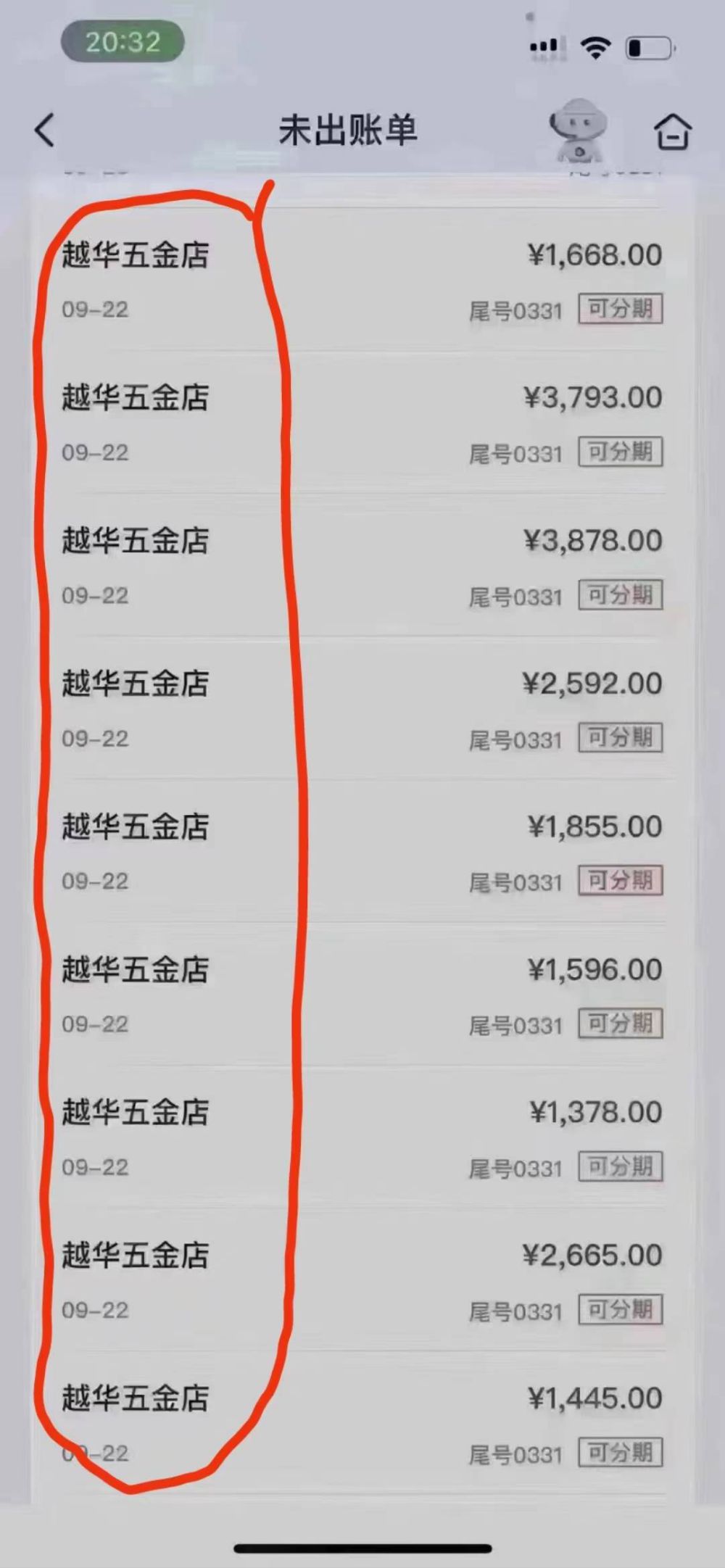View the ¥1,445.00 越华五金店 transaction
725x1568 pixels.
coord(362,1424)
